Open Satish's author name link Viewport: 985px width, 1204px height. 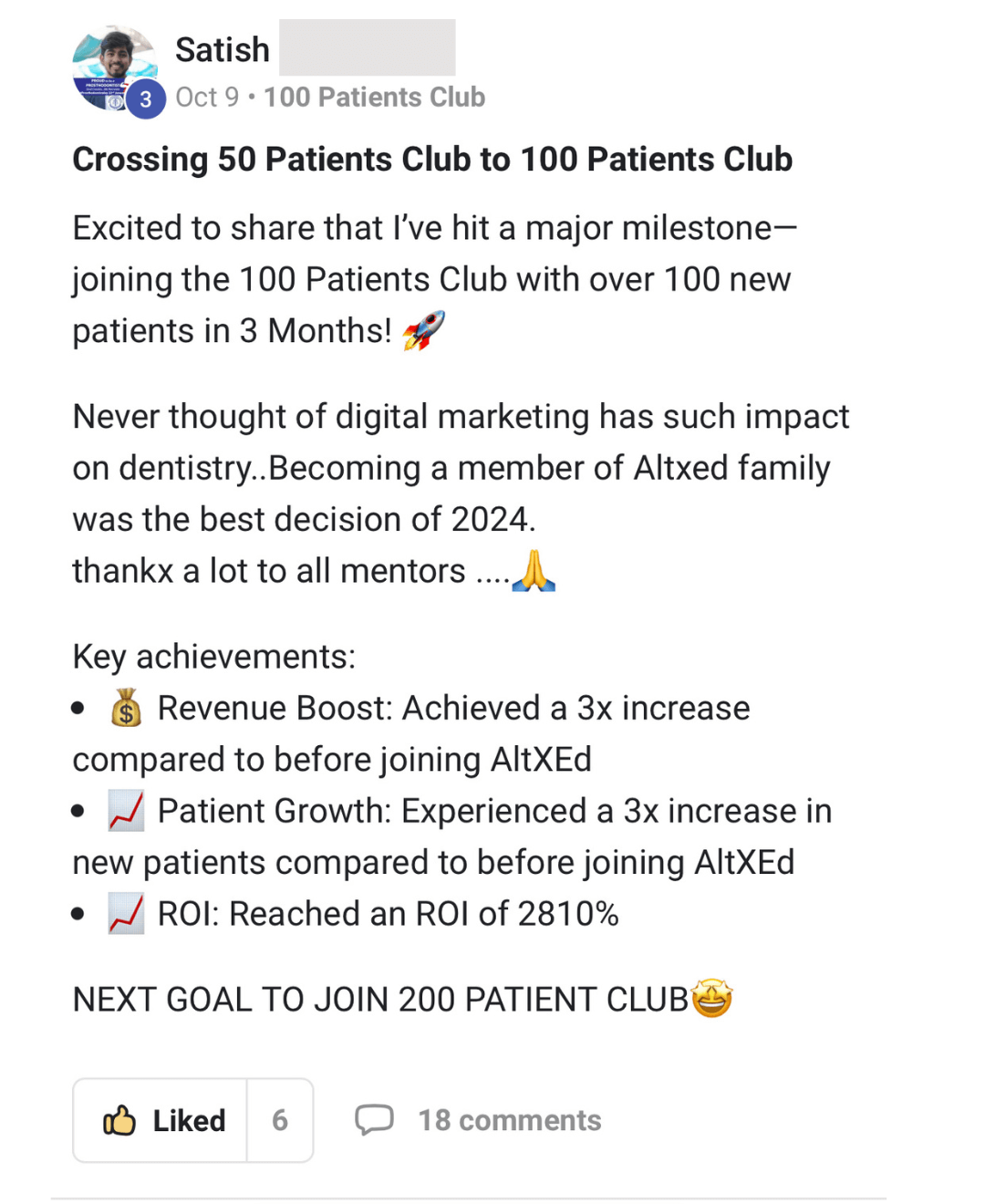click(x=223, y=49)
